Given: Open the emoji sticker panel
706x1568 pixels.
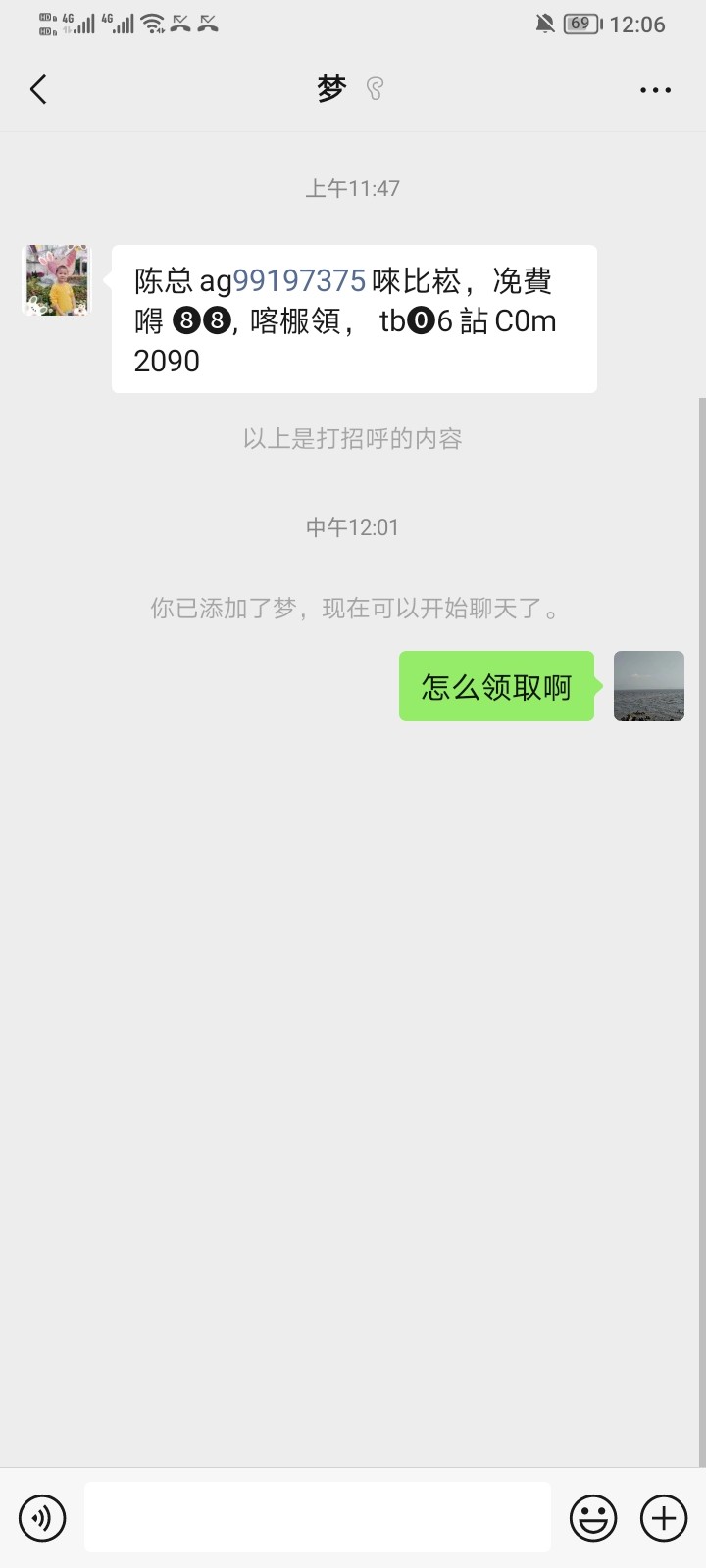Looking at the screenshot, I should tap(593, 1518).
